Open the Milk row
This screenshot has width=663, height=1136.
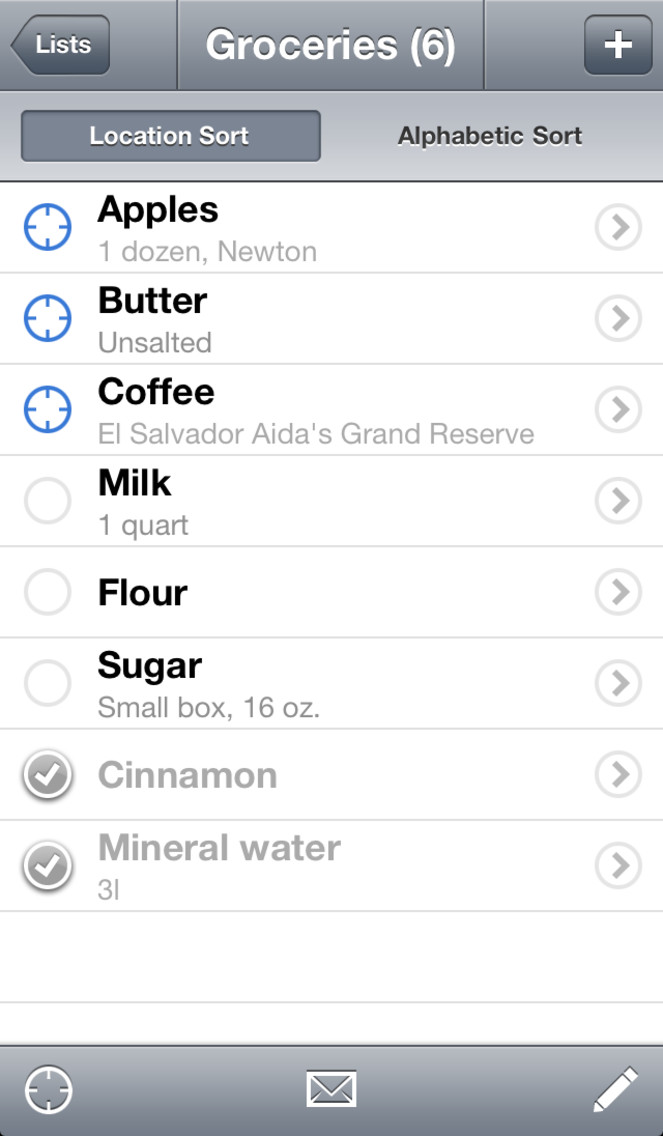(331, 501)
